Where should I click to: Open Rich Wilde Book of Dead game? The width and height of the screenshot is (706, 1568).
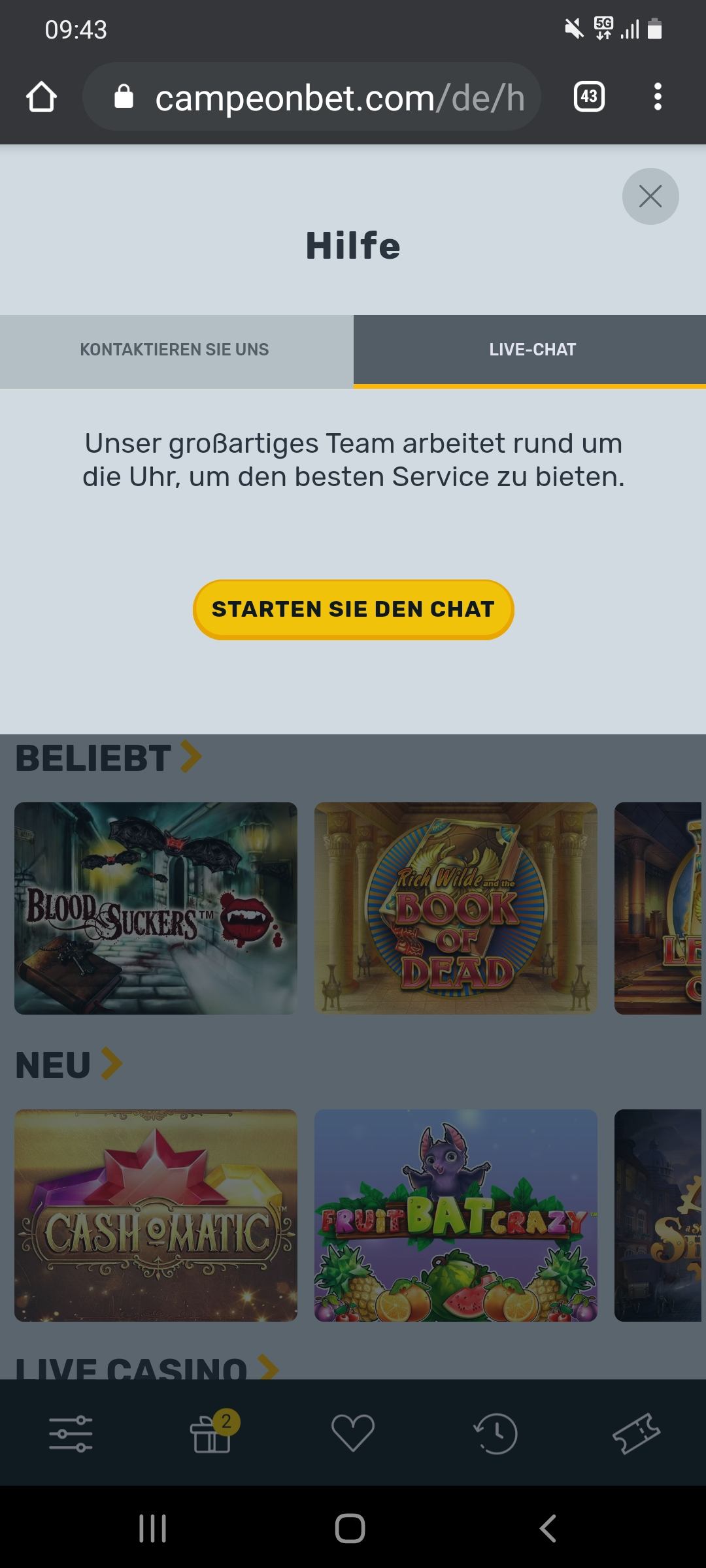coord(456,908)
